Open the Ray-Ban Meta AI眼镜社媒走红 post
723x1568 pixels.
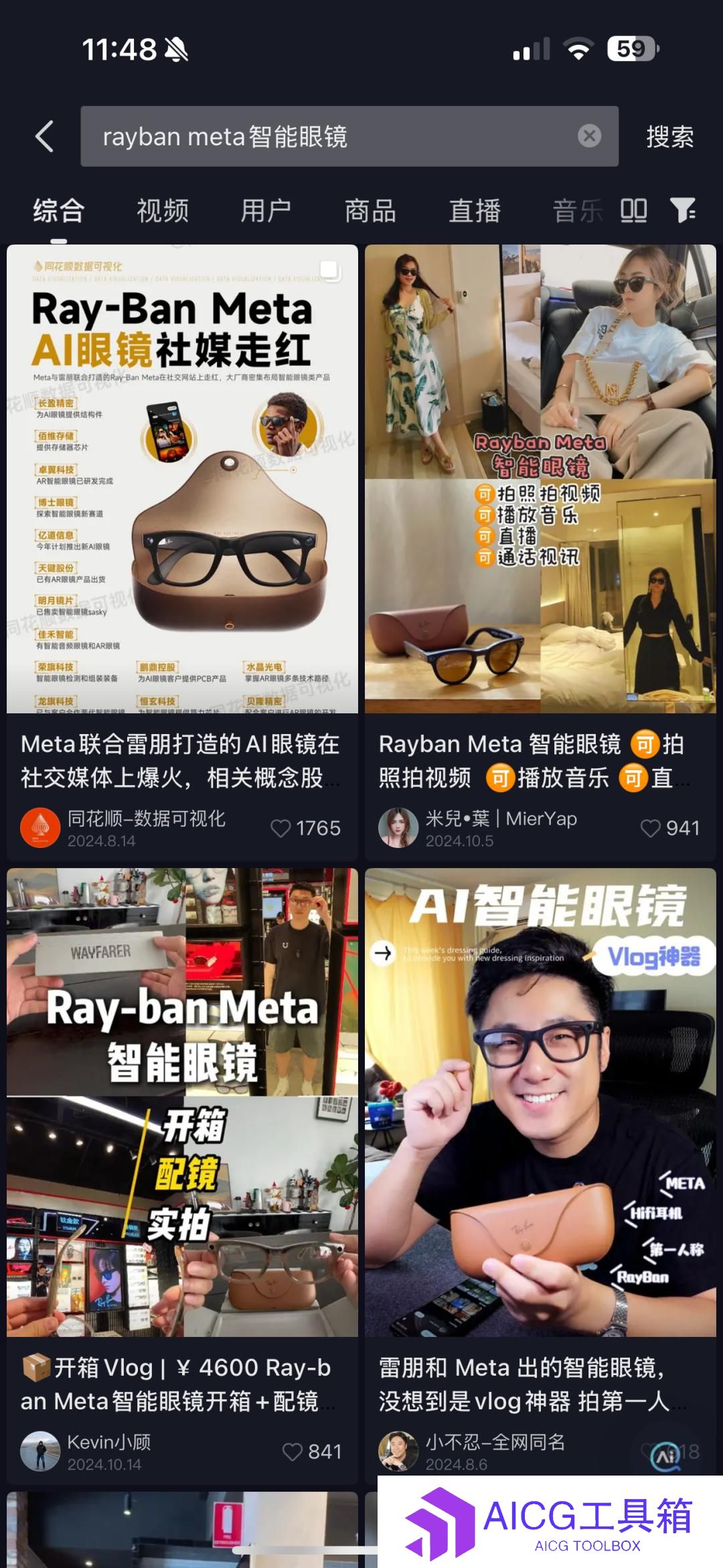[x=182, y=479]
